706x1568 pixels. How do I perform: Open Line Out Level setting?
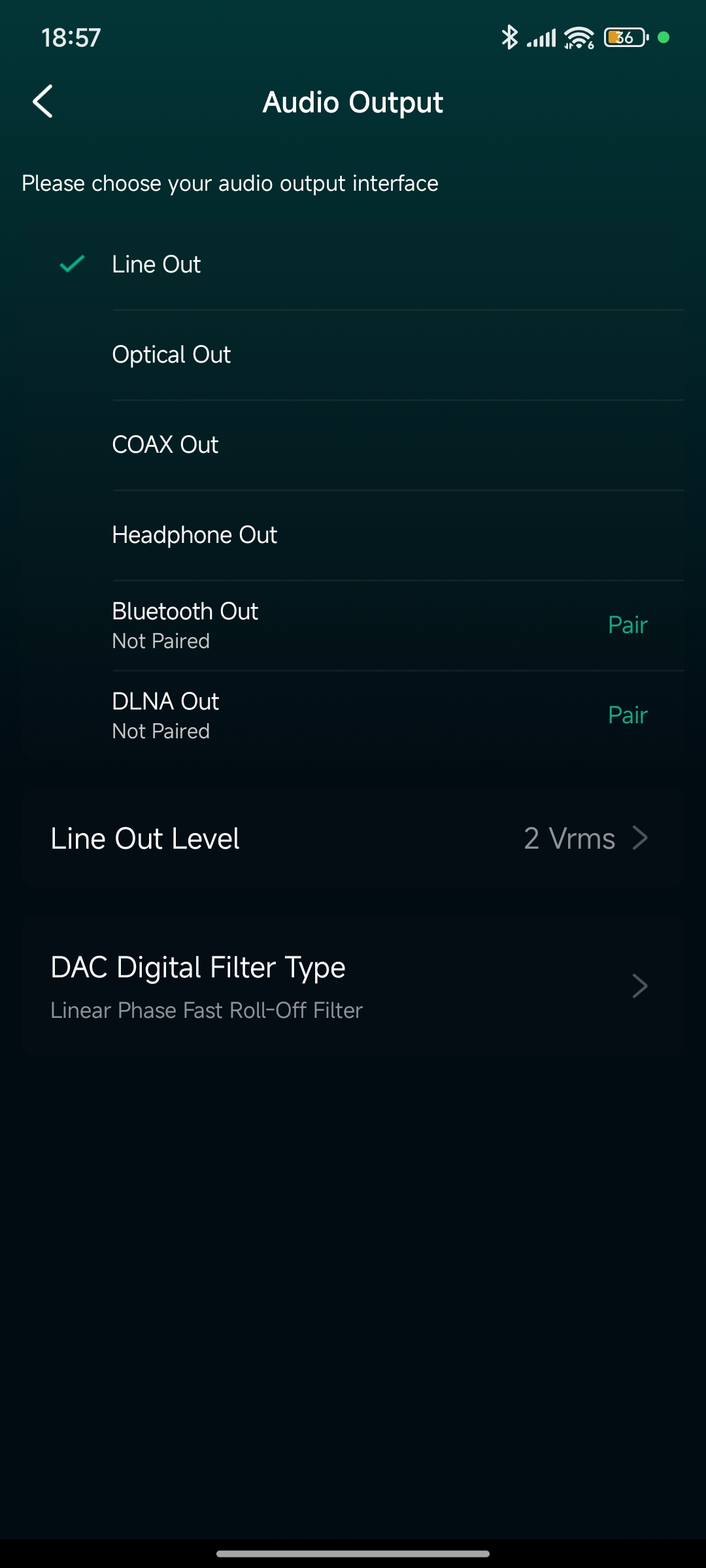(x=353, y=838)
